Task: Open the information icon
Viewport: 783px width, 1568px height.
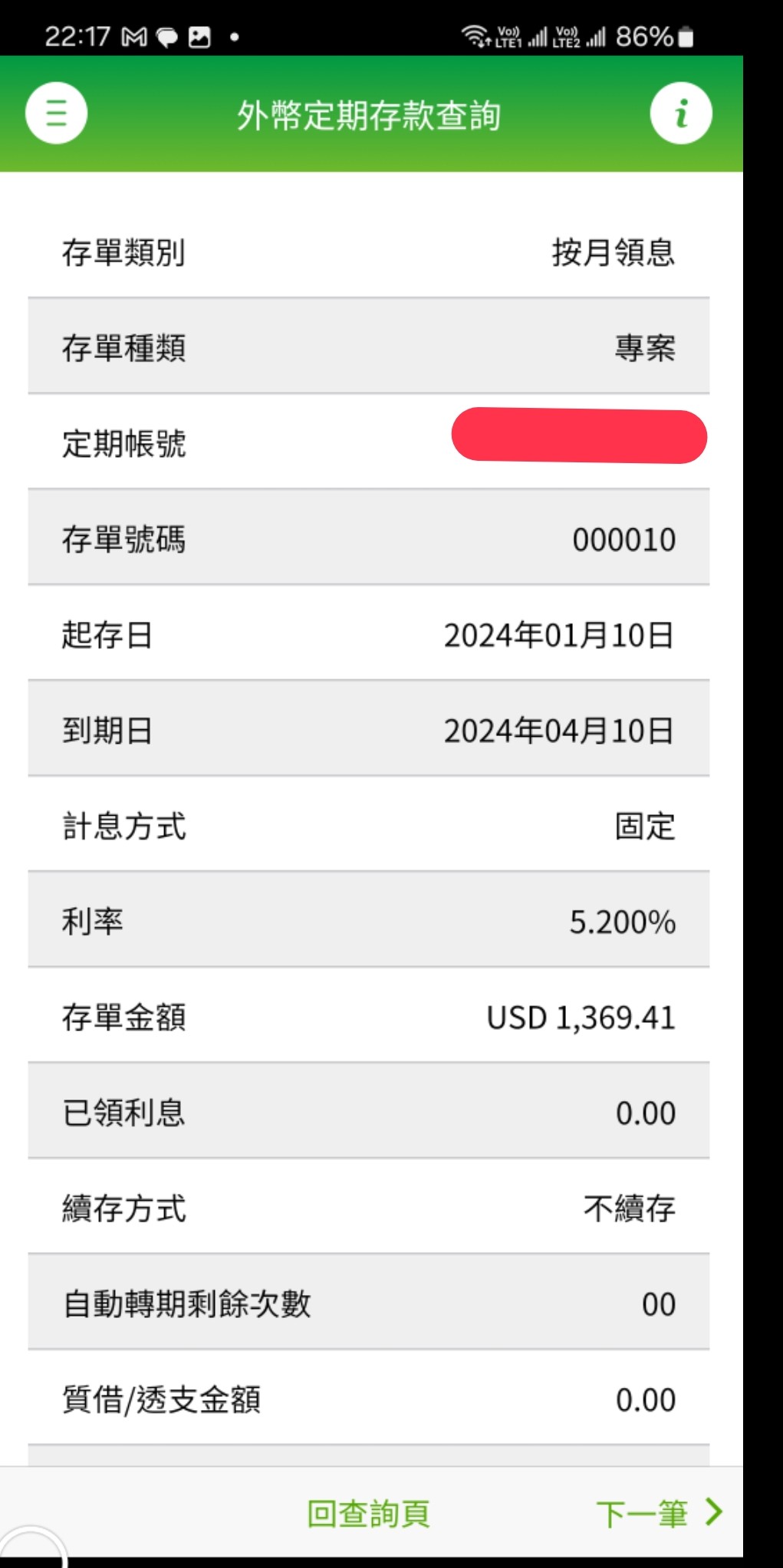Action: click(x=680, y=113)
